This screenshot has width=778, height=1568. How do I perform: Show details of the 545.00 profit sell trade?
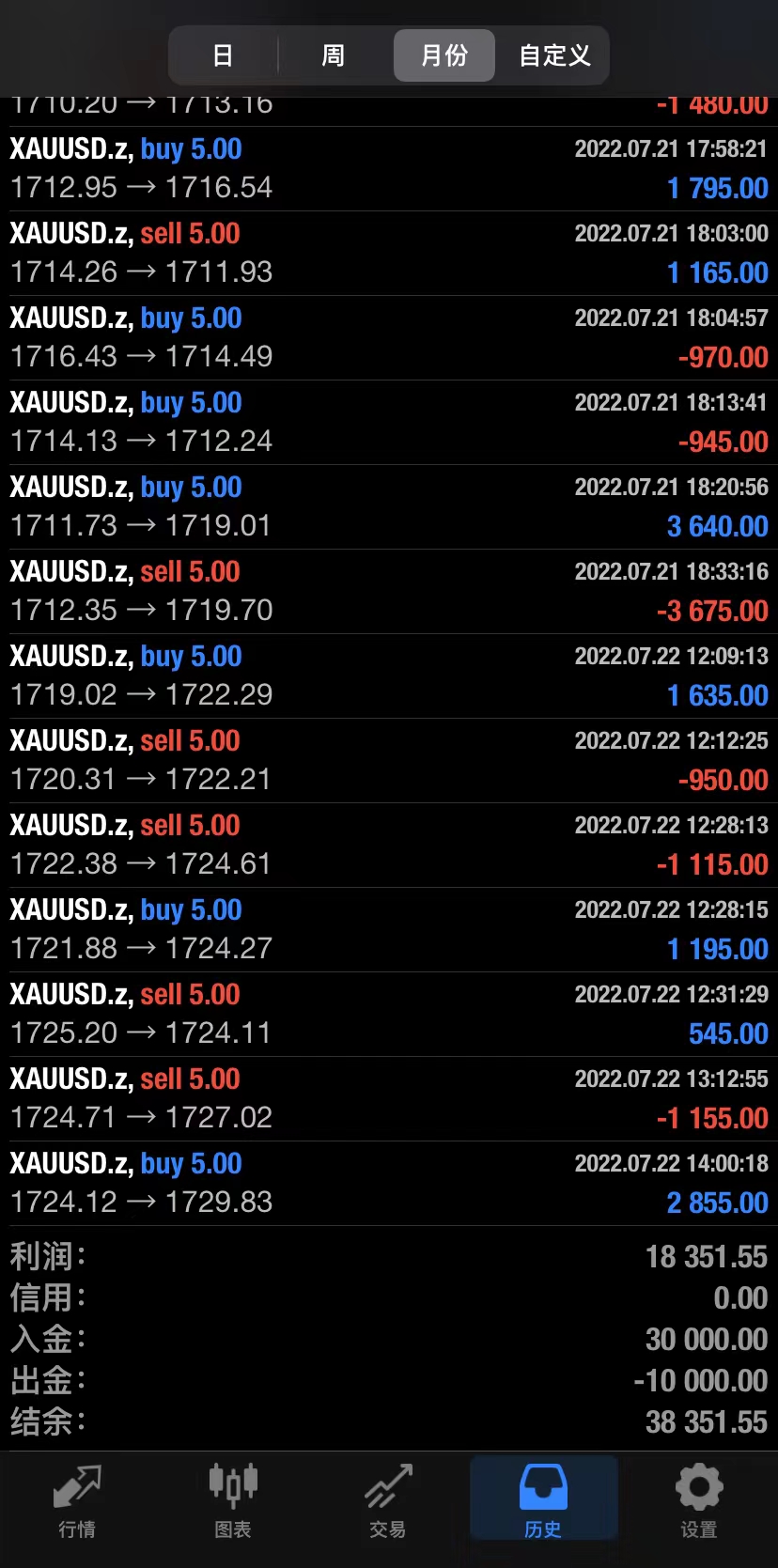[389, 1014]
